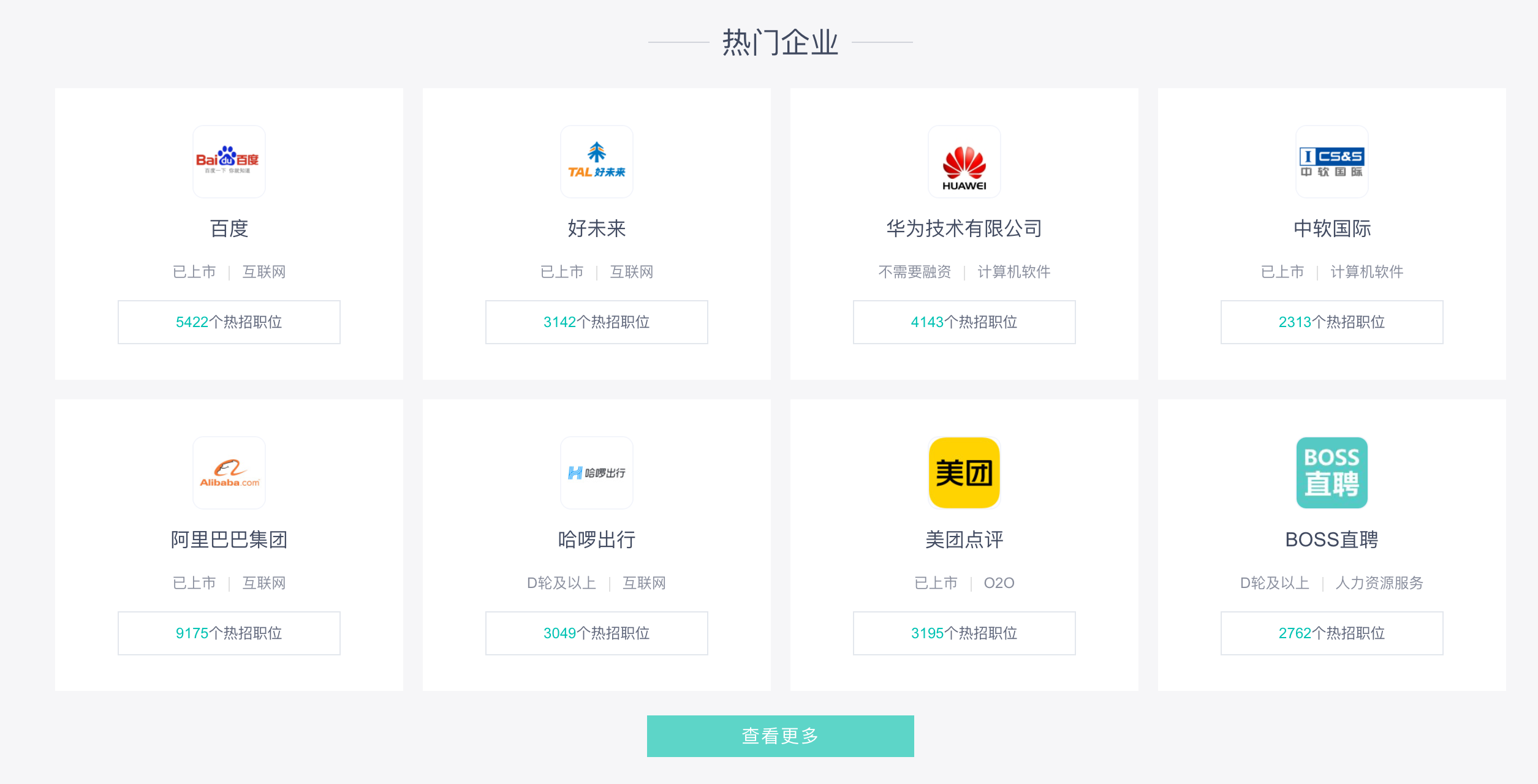Tap the 查看更多 button
The width and height of the screenshot is (1538, 784).
point(780,736)
